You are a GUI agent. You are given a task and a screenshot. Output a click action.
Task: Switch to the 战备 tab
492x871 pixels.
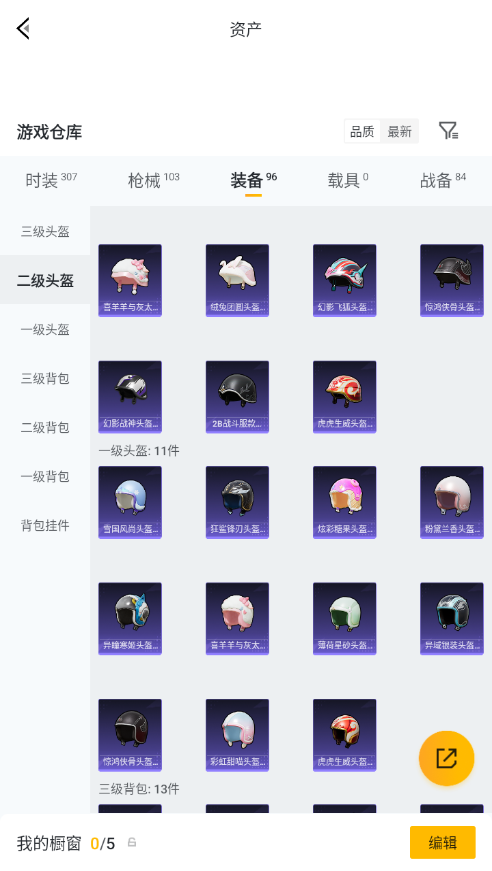[443, 180]
